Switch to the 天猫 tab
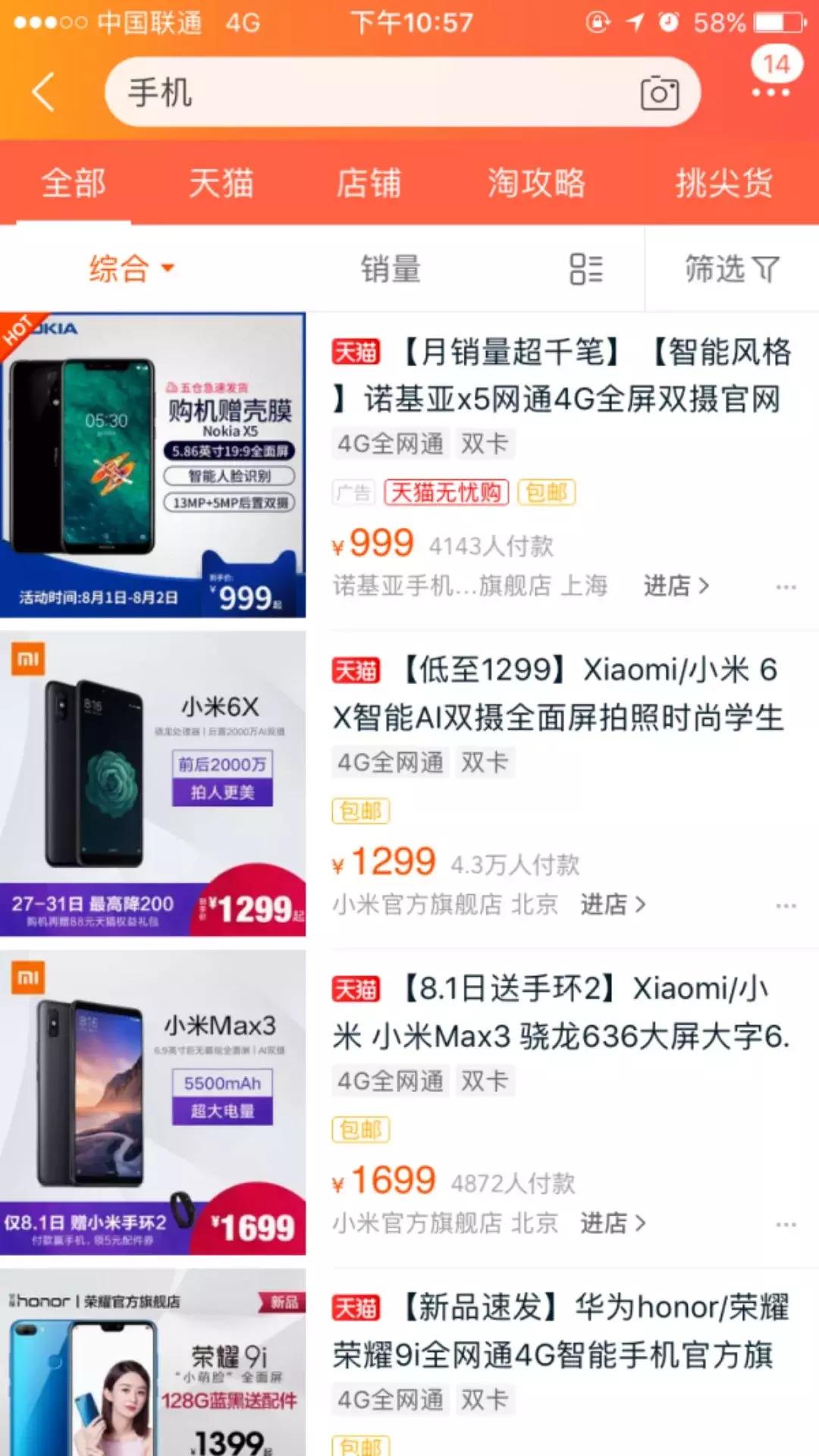Viewport: 819px width, 1456px height. 221,183
